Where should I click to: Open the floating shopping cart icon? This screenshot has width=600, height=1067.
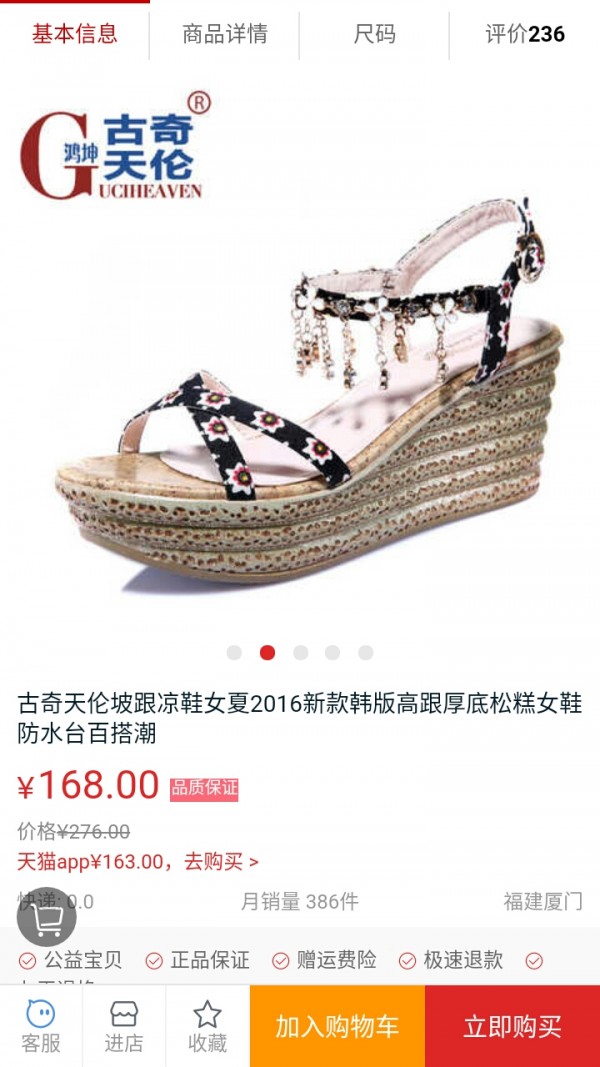tap(46, 916)
